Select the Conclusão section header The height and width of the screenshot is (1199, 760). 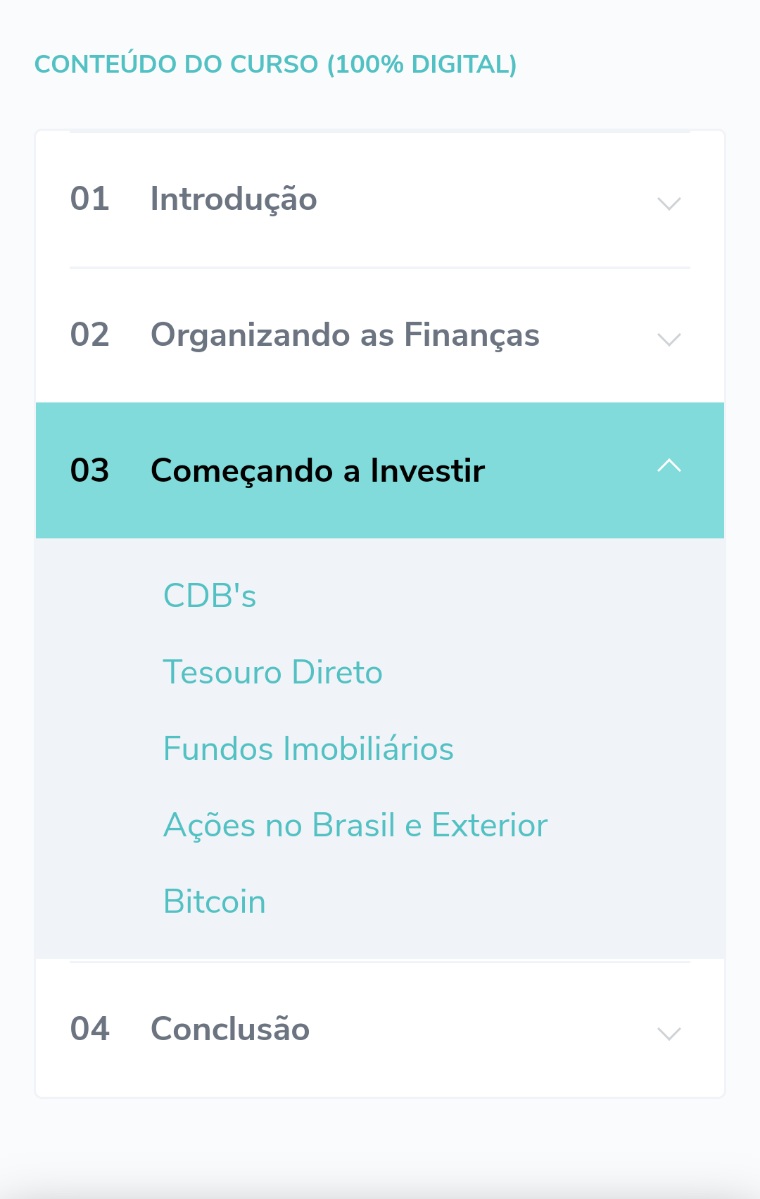click(229, 1029)
